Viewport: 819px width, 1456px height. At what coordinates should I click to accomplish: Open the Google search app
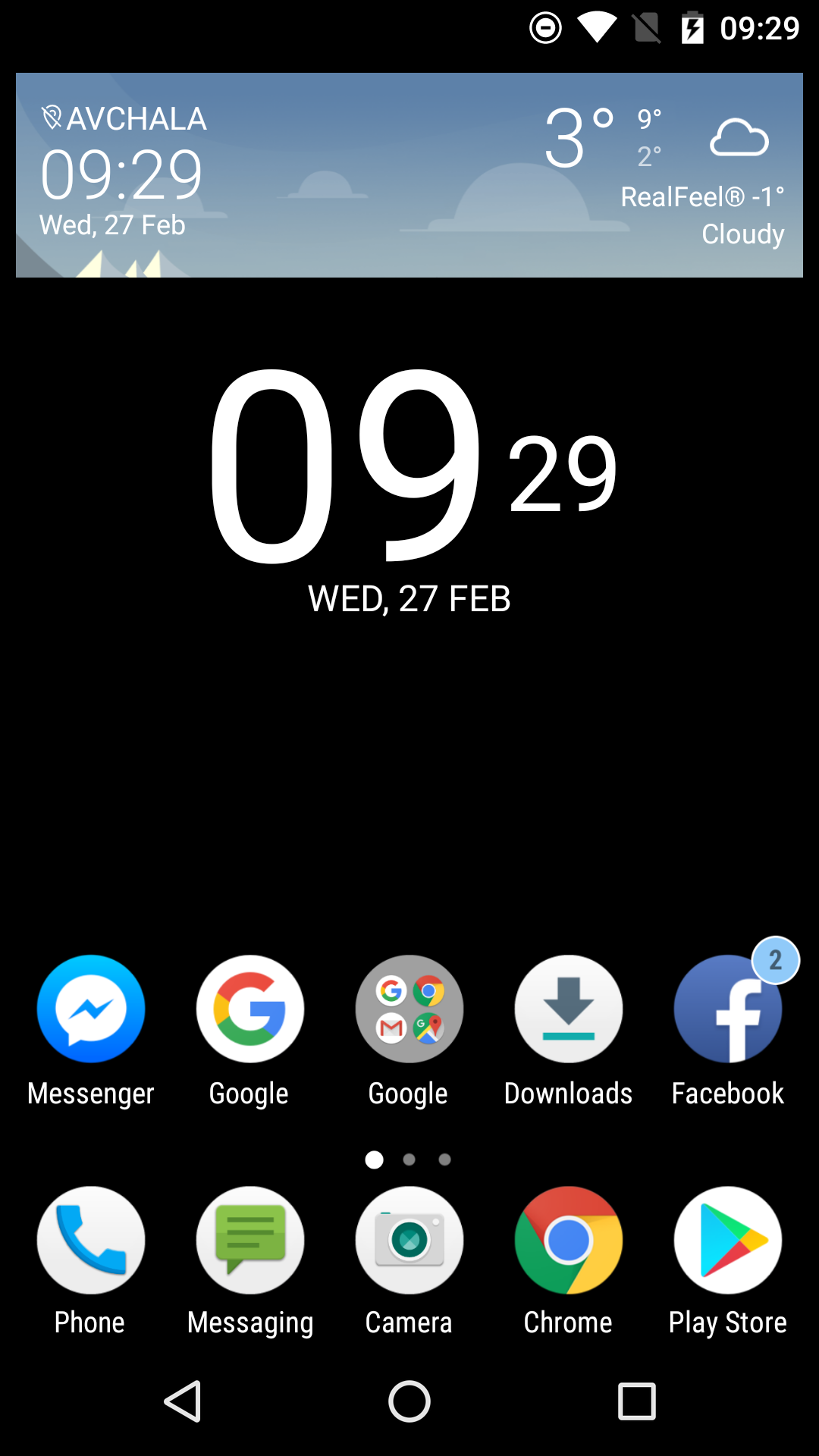(x=249, y=1009)
